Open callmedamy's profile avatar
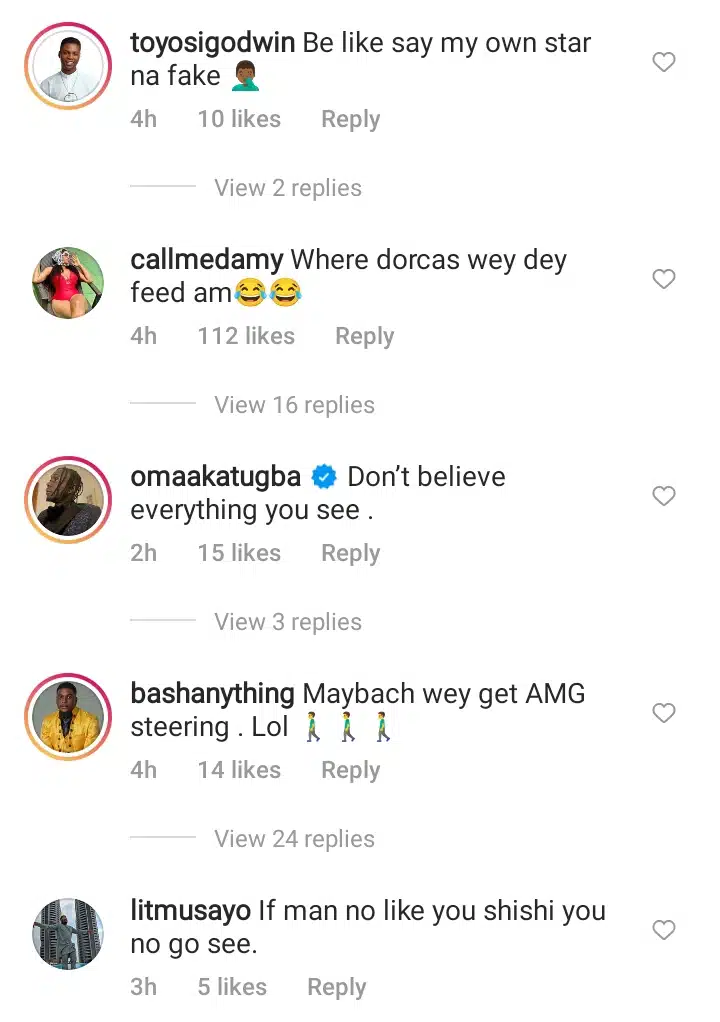 68,283
